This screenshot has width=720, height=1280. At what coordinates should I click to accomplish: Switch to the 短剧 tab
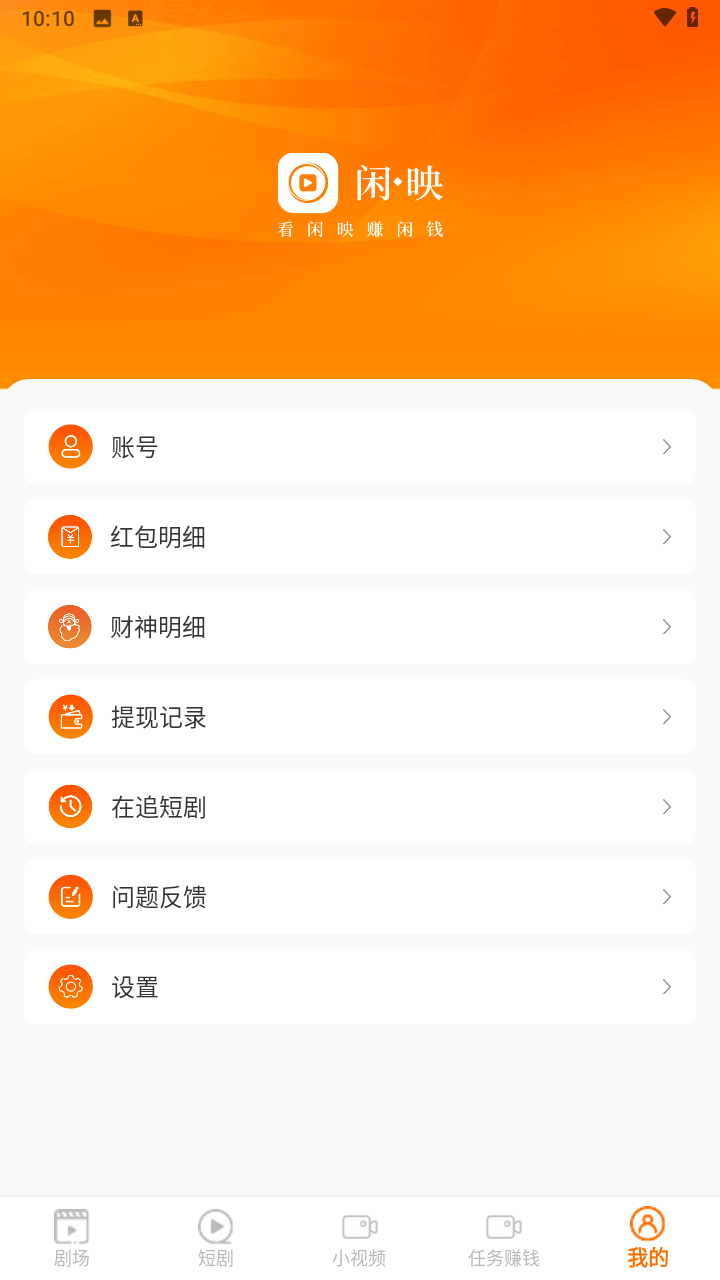pyautogui.click(x=216, y=1238)
